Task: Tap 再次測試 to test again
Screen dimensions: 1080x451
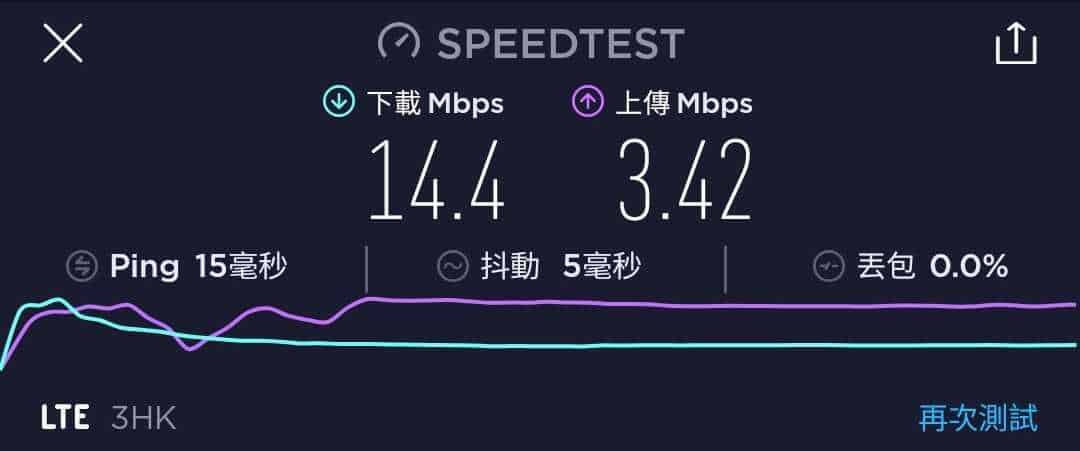Action: 978,417
